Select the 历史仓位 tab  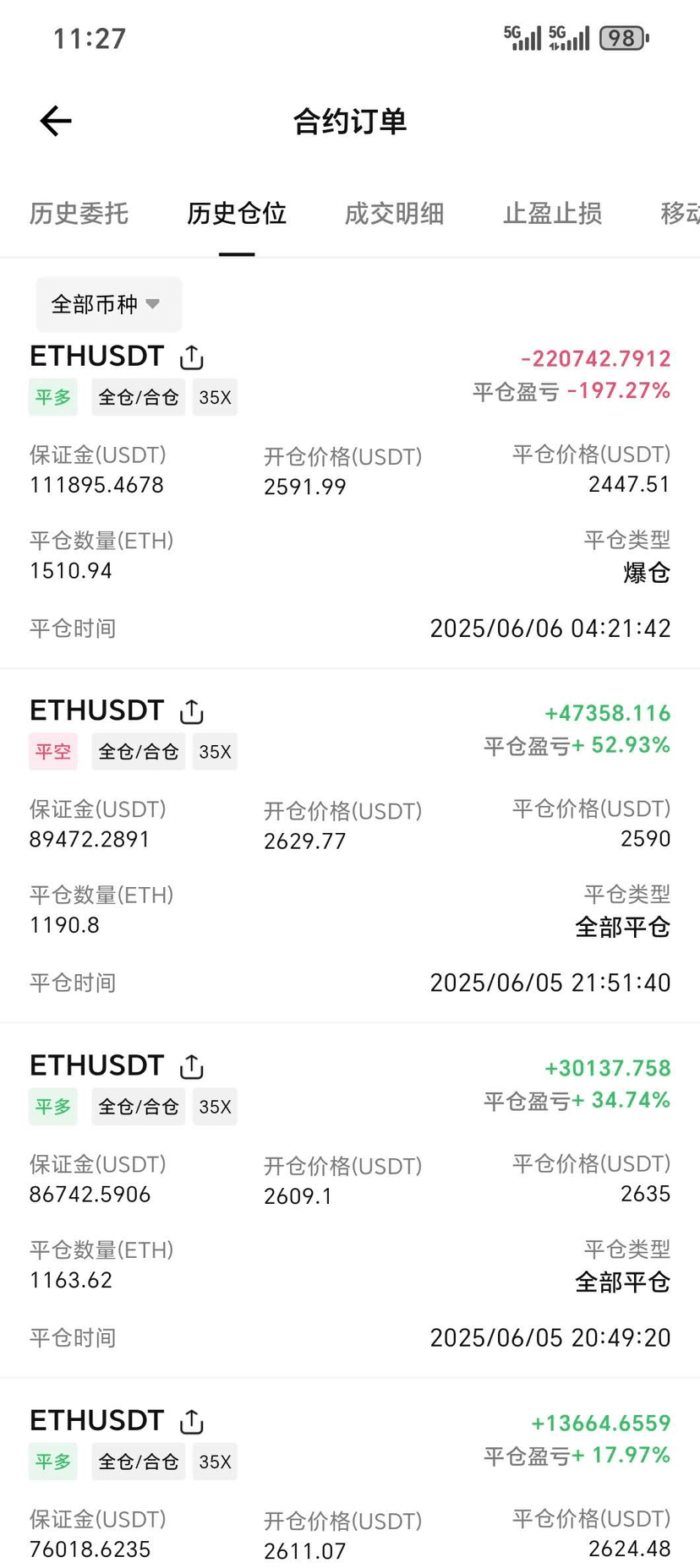pyautogui.click(x=237, y=214)
